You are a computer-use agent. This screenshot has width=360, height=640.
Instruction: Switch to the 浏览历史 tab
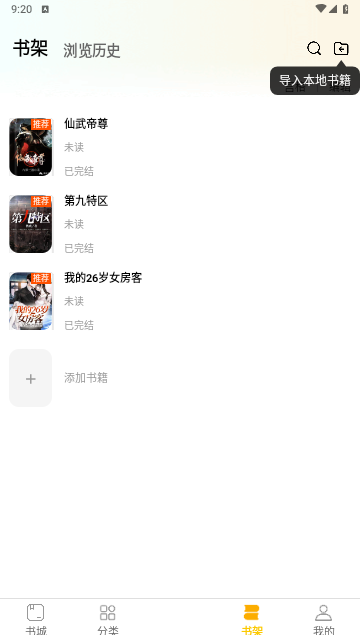click(92, 51)
